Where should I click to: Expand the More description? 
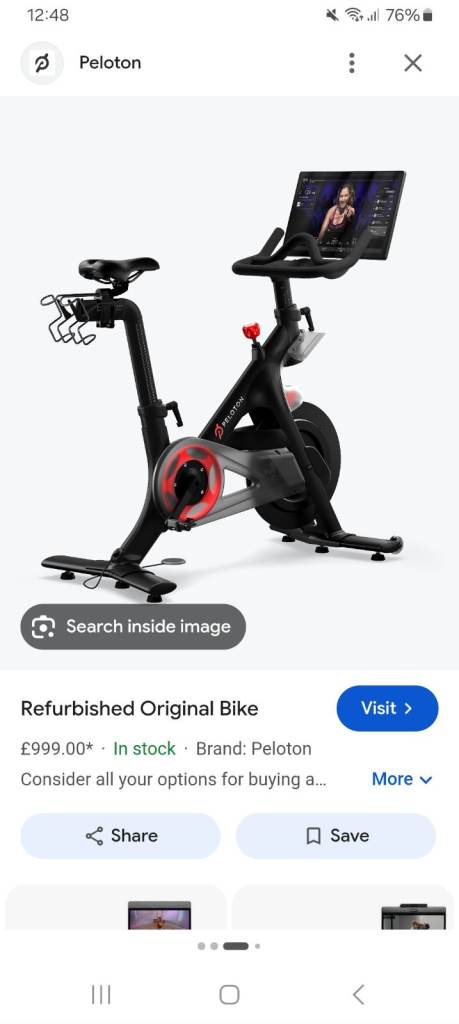point(402,779)
